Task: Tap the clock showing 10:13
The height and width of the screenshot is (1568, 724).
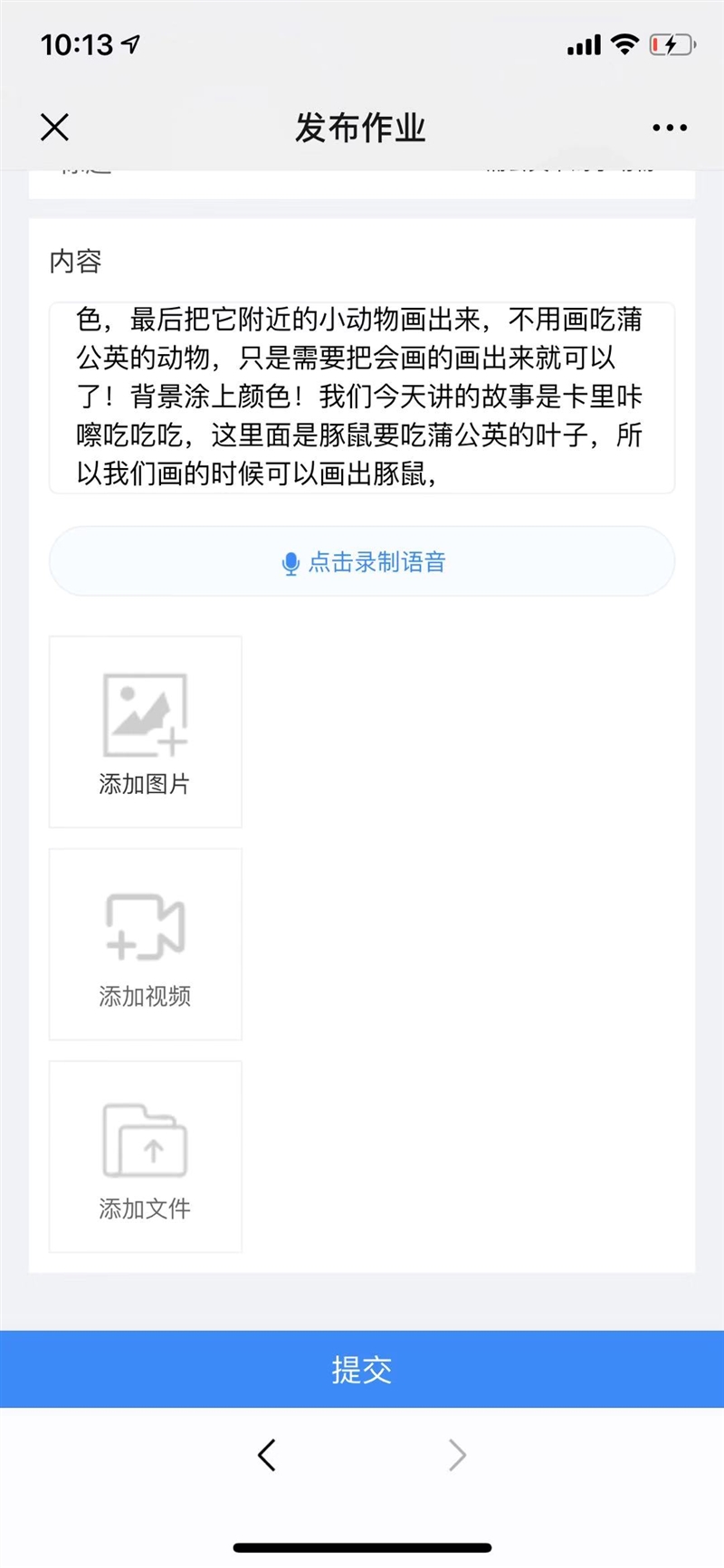Action: pos(68,43)
